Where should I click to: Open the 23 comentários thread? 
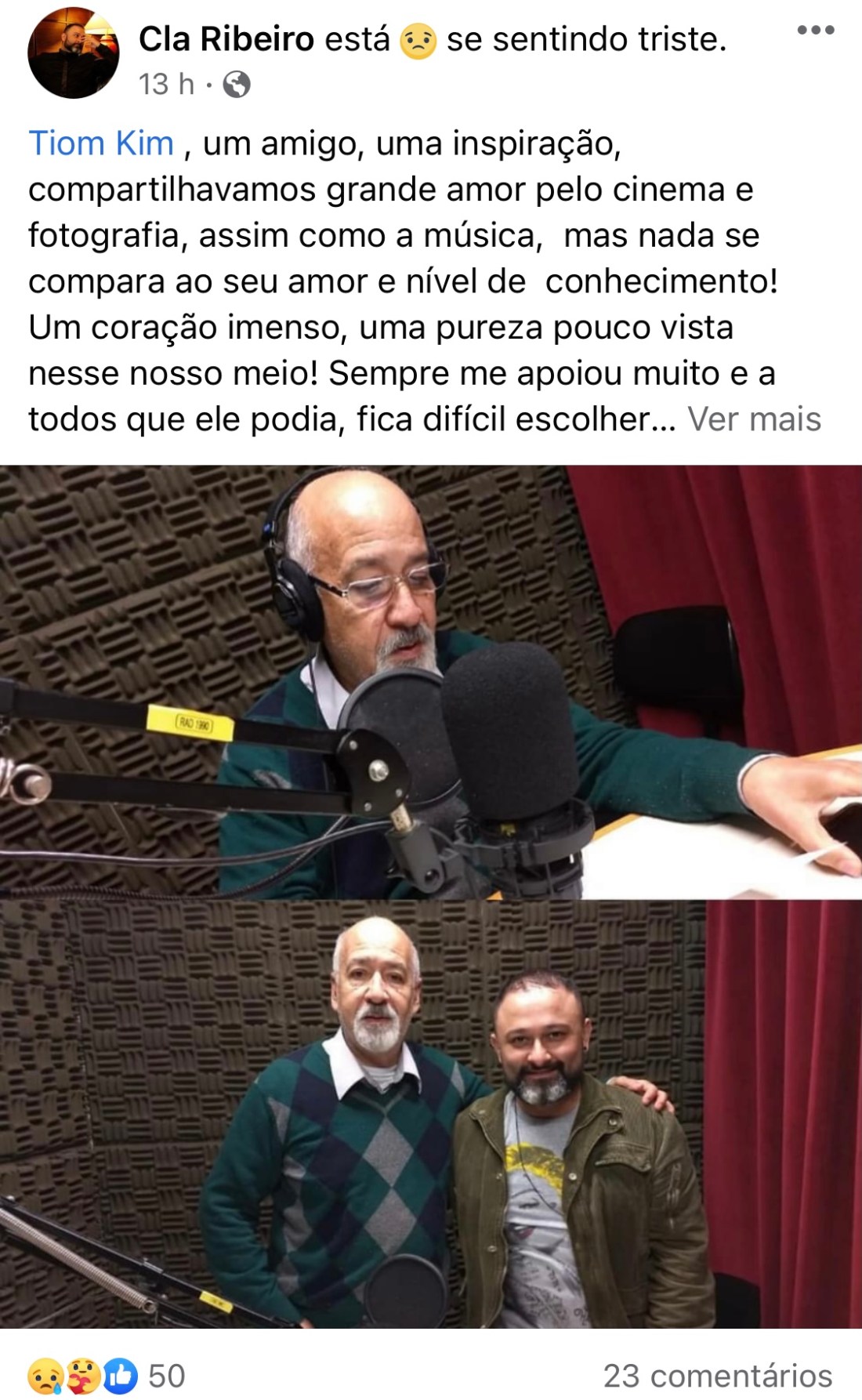[717, 1376]
